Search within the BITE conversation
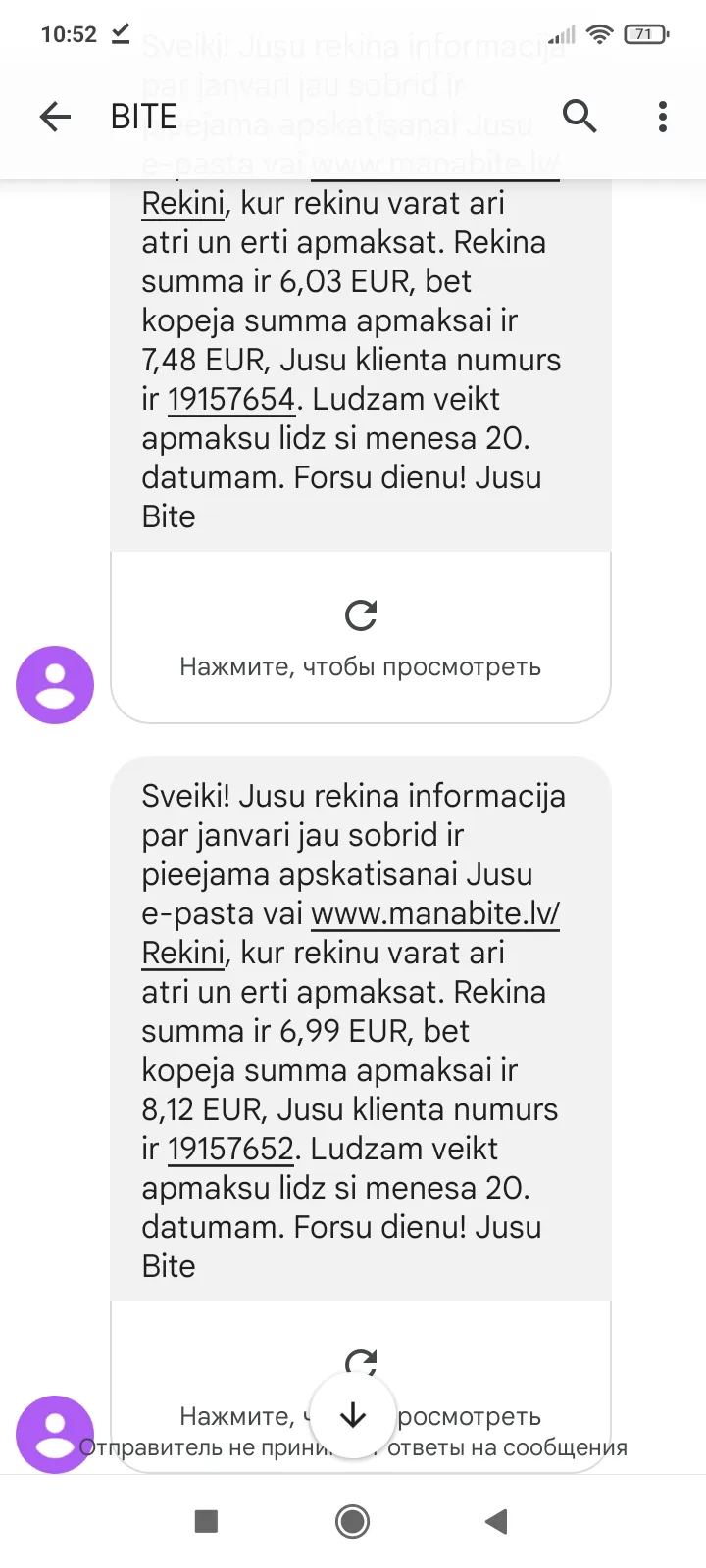 coord(580,117)
